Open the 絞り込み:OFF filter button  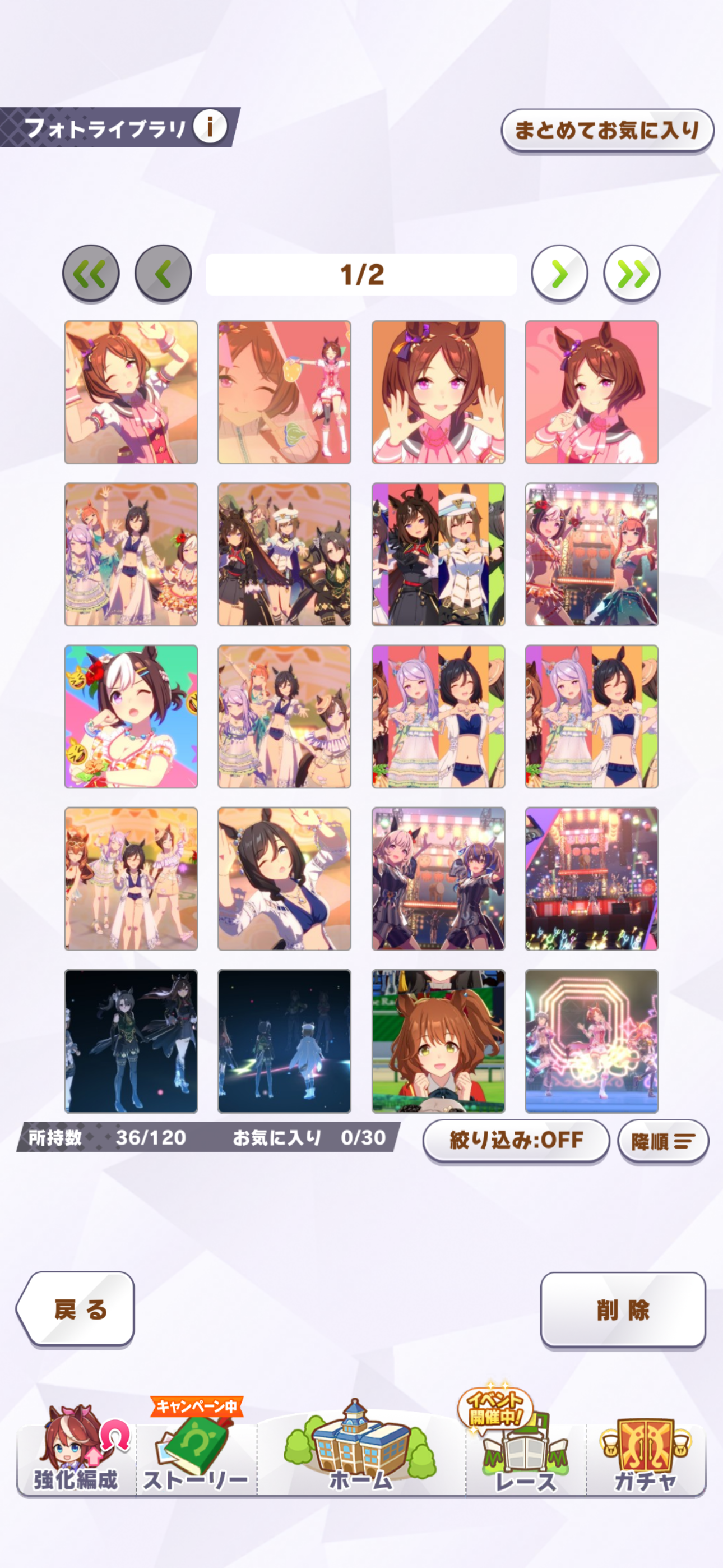(516, 1140)
